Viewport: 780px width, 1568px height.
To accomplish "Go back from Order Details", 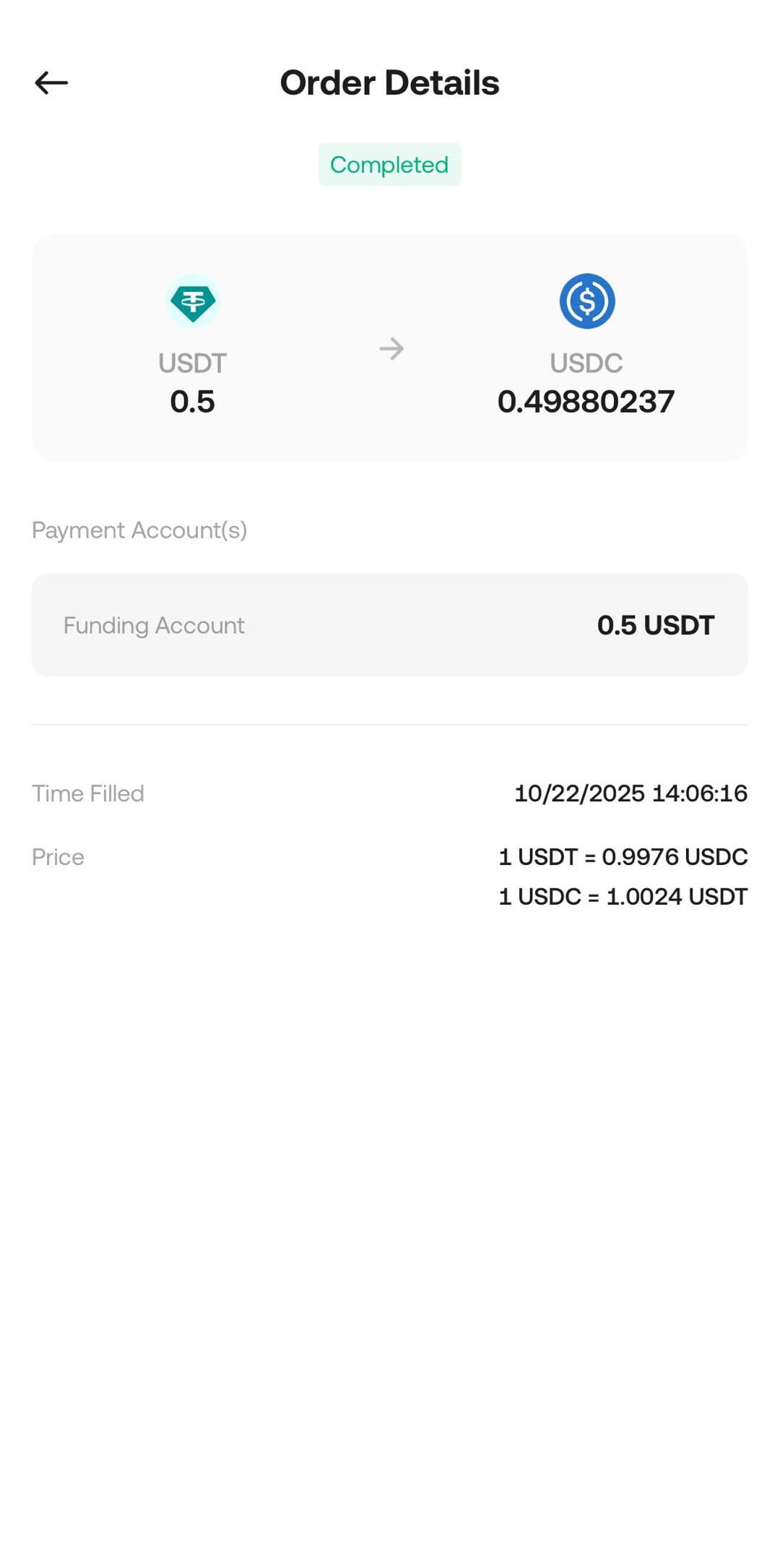I will (51, 83).
